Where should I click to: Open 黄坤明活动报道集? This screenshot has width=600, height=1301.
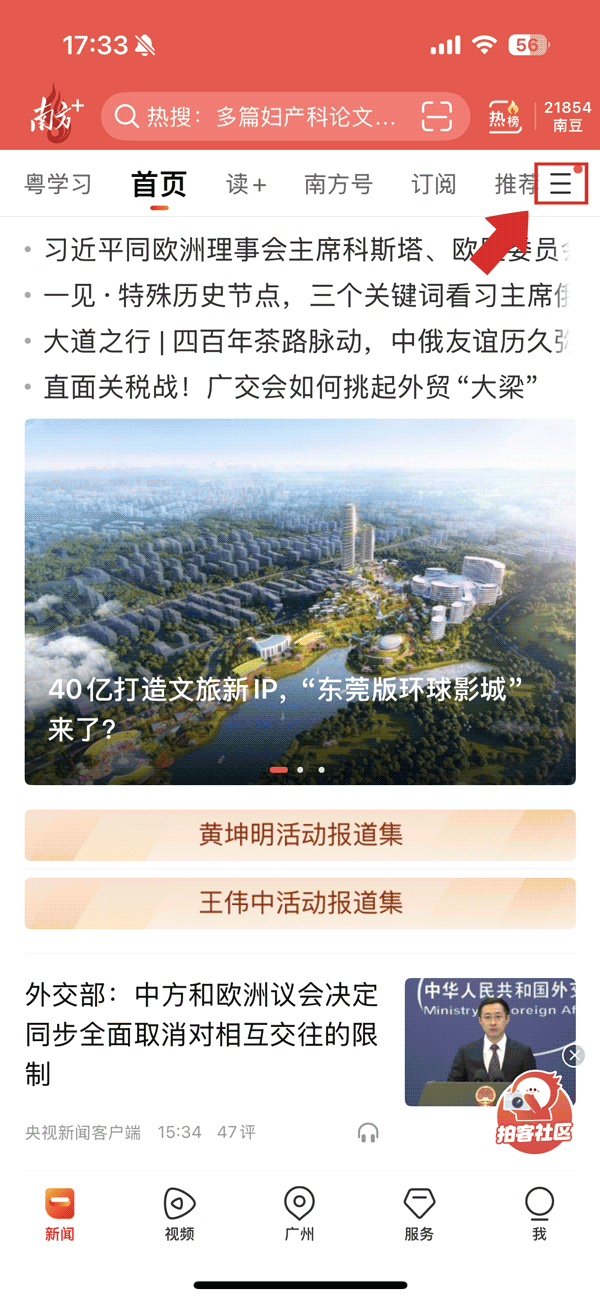pos(300,835)
